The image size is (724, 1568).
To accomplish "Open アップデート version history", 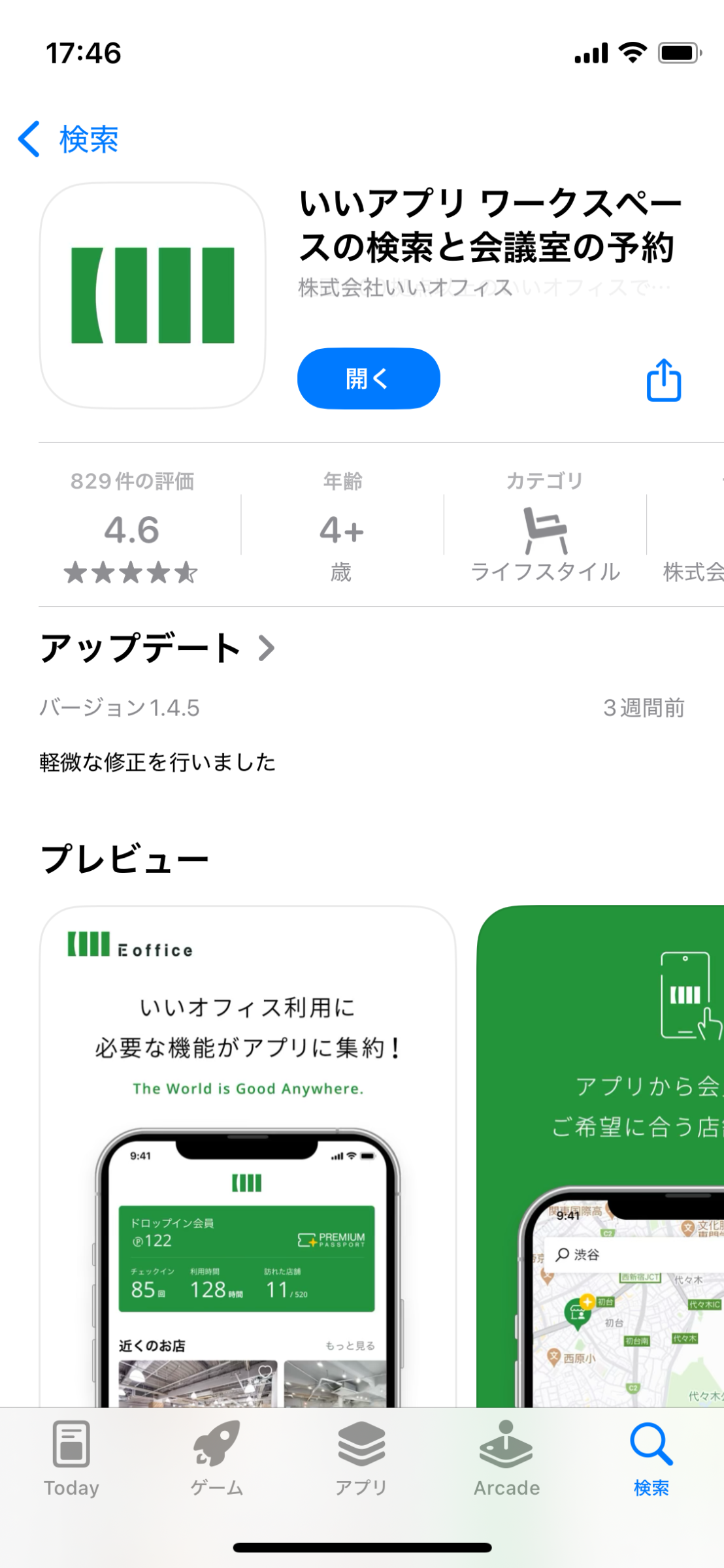I will pos(157,648).
